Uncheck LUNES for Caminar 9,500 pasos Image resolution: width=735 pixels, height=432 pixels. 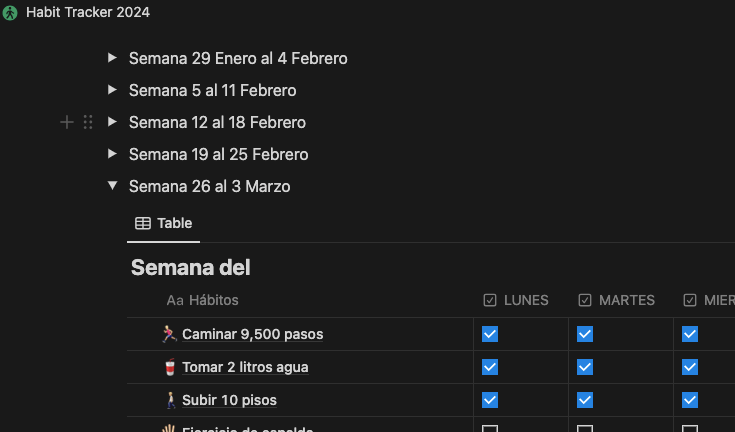coord(490,334)
